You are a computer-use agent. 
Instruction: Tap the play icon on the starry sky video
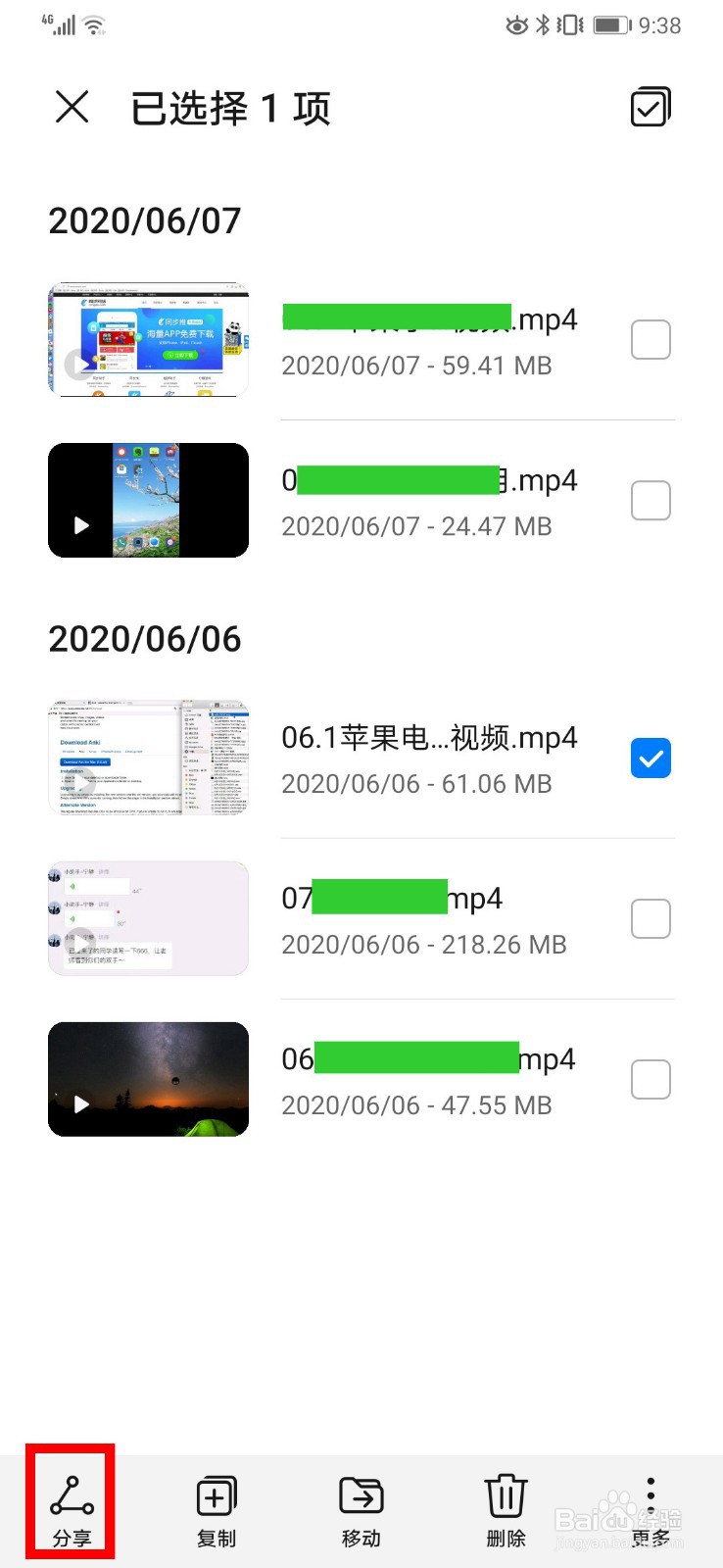(x=81, y=1102)
